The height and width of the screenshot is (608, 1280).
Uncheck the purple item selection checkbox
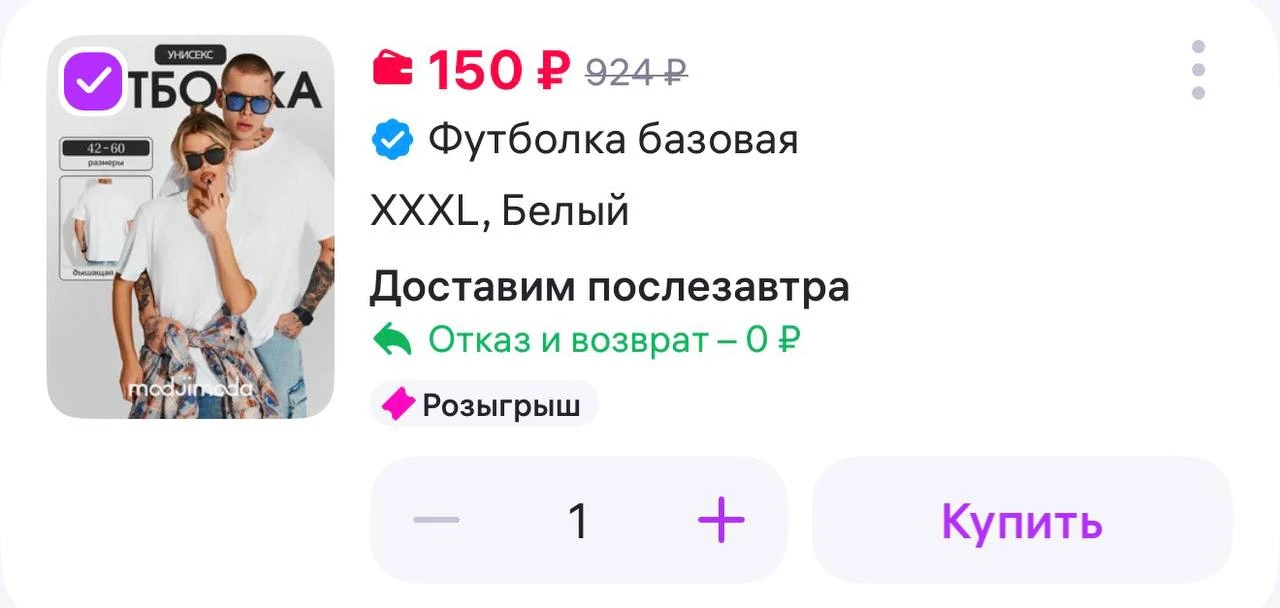point(93,82)
